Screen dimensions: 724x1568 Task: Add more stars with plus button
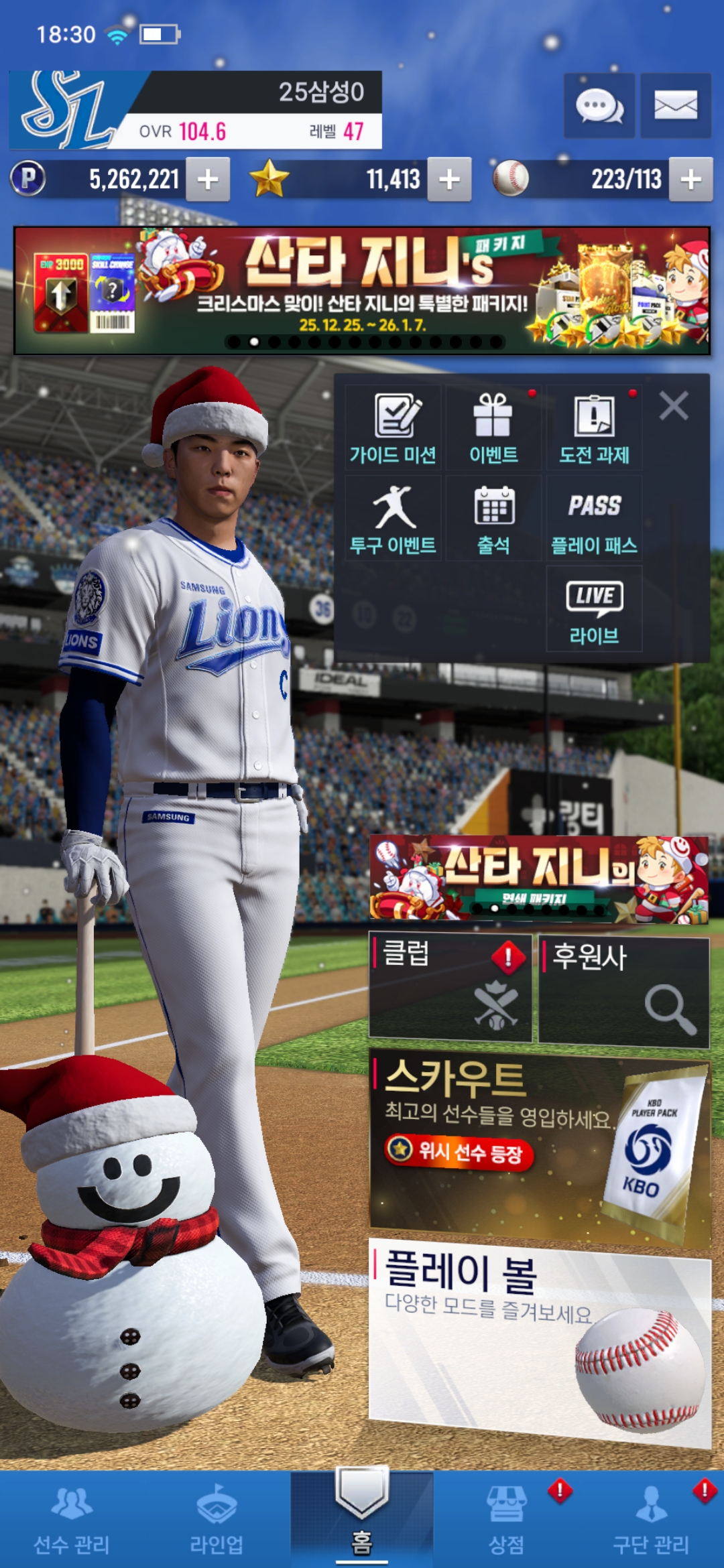pos(449,180)
